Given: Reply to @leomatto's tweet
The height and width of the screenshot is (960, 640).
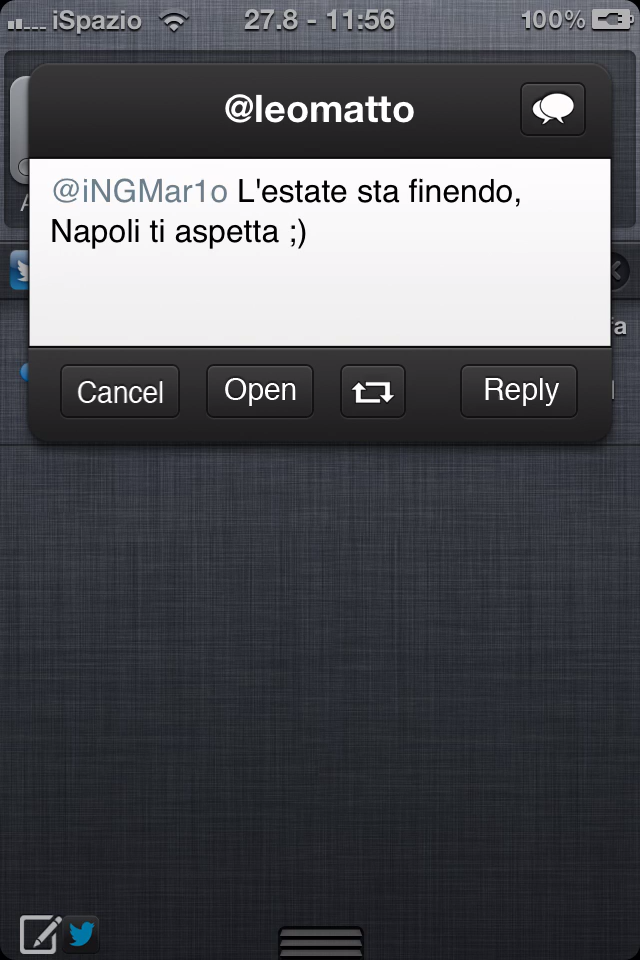Looking at the screenshot, I should pyautogui.click(x=519, y=390).
